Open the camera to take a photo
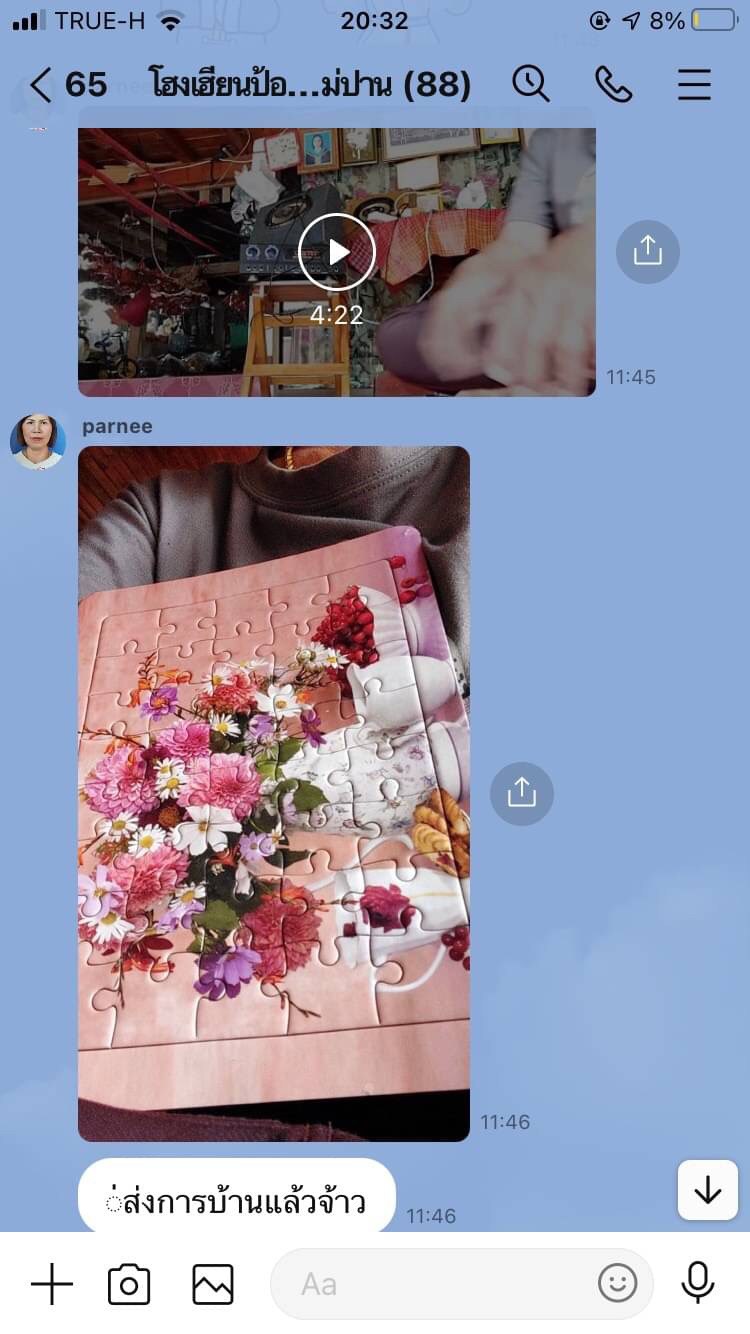The height and width of the screenshot is (1334, 750). point(129,1284)
